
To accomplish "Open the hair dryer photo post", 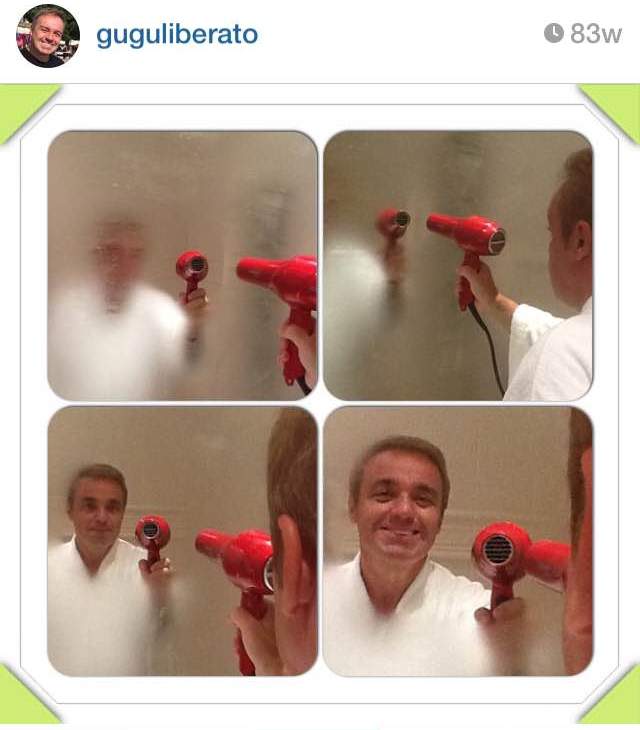I will tap(320, 403).
